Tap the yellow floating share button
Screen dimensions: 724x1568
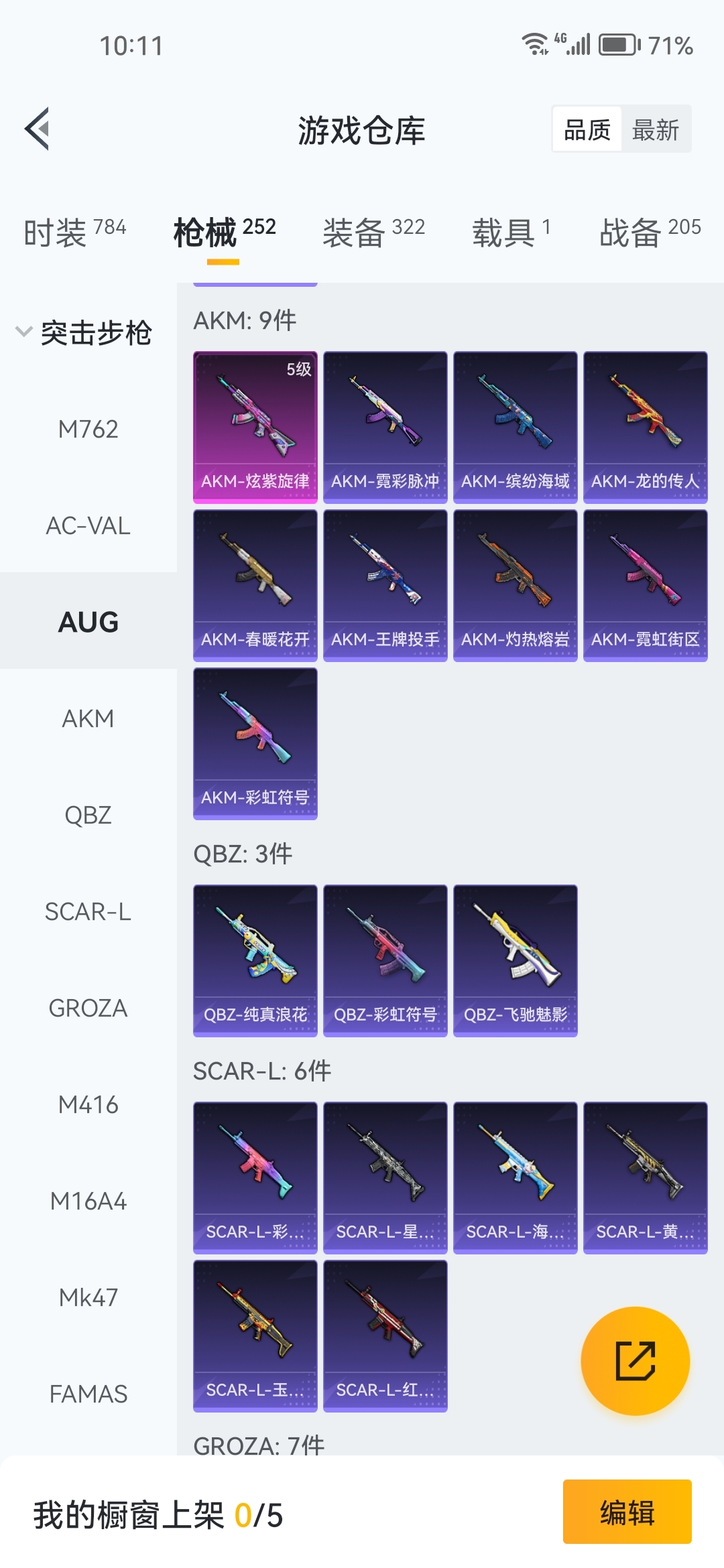click(635, 1360)
